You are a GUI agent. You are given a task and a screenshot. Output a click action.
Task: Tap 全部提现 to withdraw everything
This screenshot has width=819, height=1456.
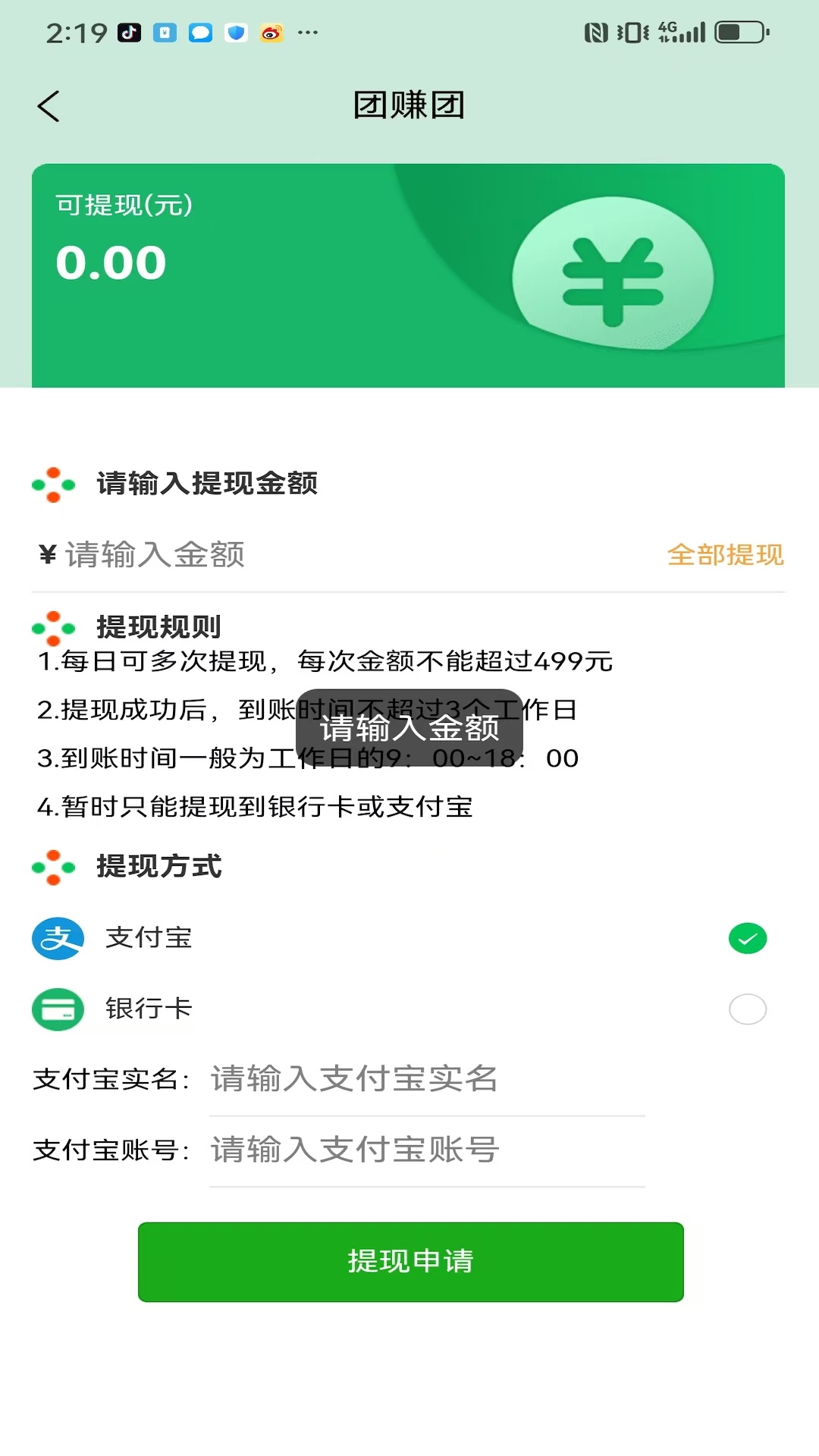(x=725, y=555)
